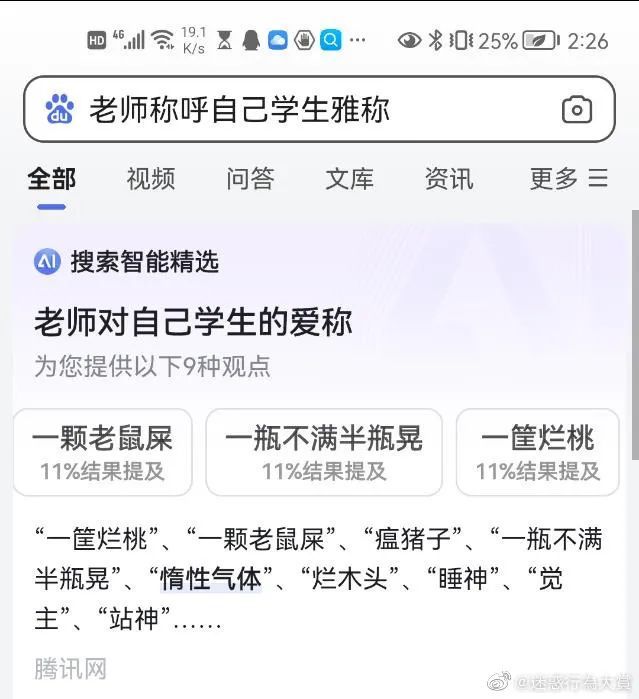Open camera image search
This screenshot has width=639, height=699.
coord(576,109)
